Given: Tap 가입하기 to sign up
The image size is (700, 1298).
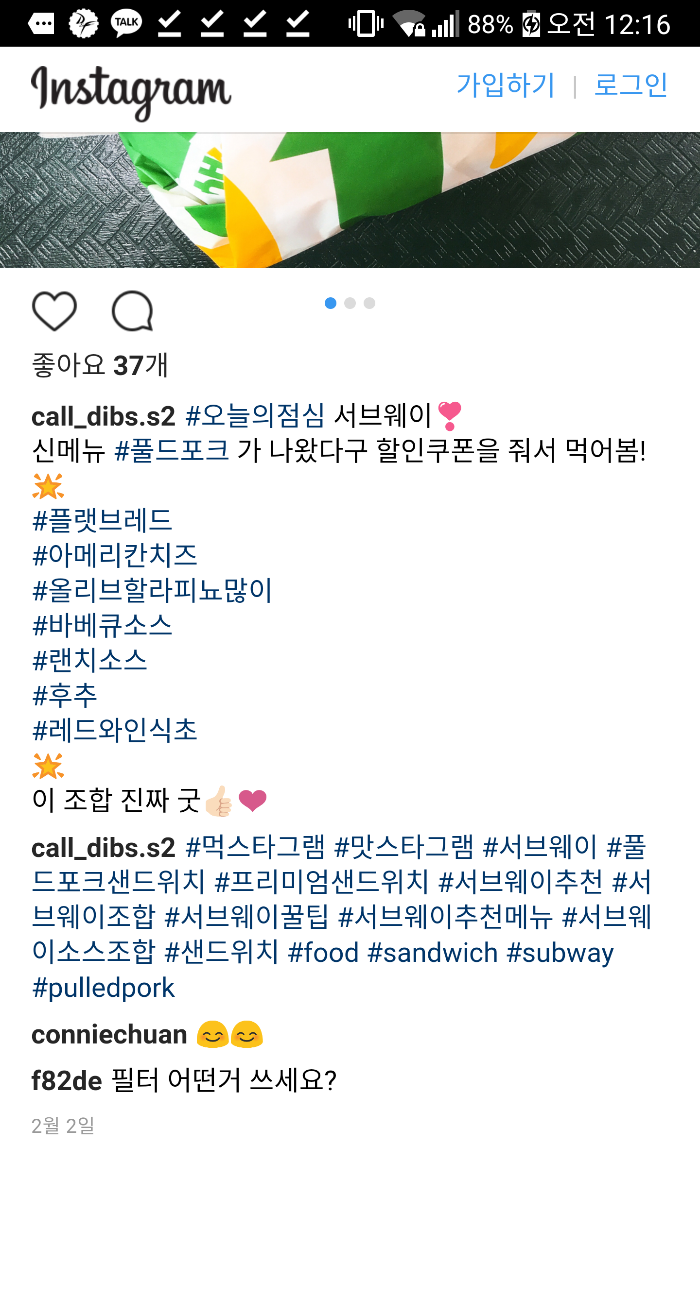Looking at the screenshot, I should pos(505,86).
